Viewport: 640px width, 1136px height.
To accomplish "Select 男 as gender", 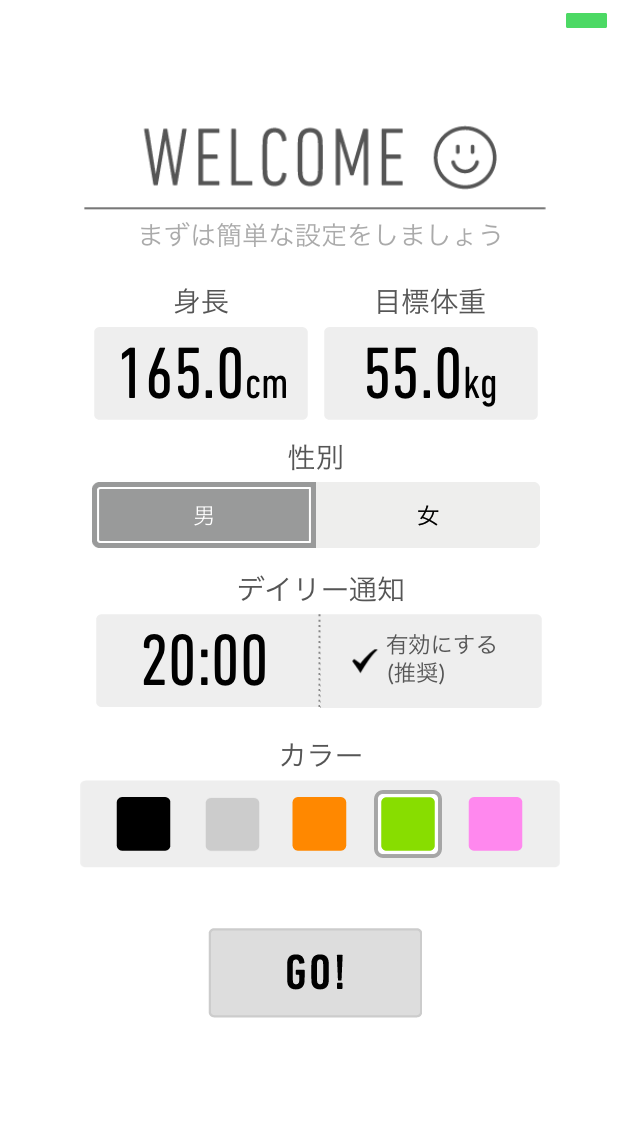I will pos(204,515).
